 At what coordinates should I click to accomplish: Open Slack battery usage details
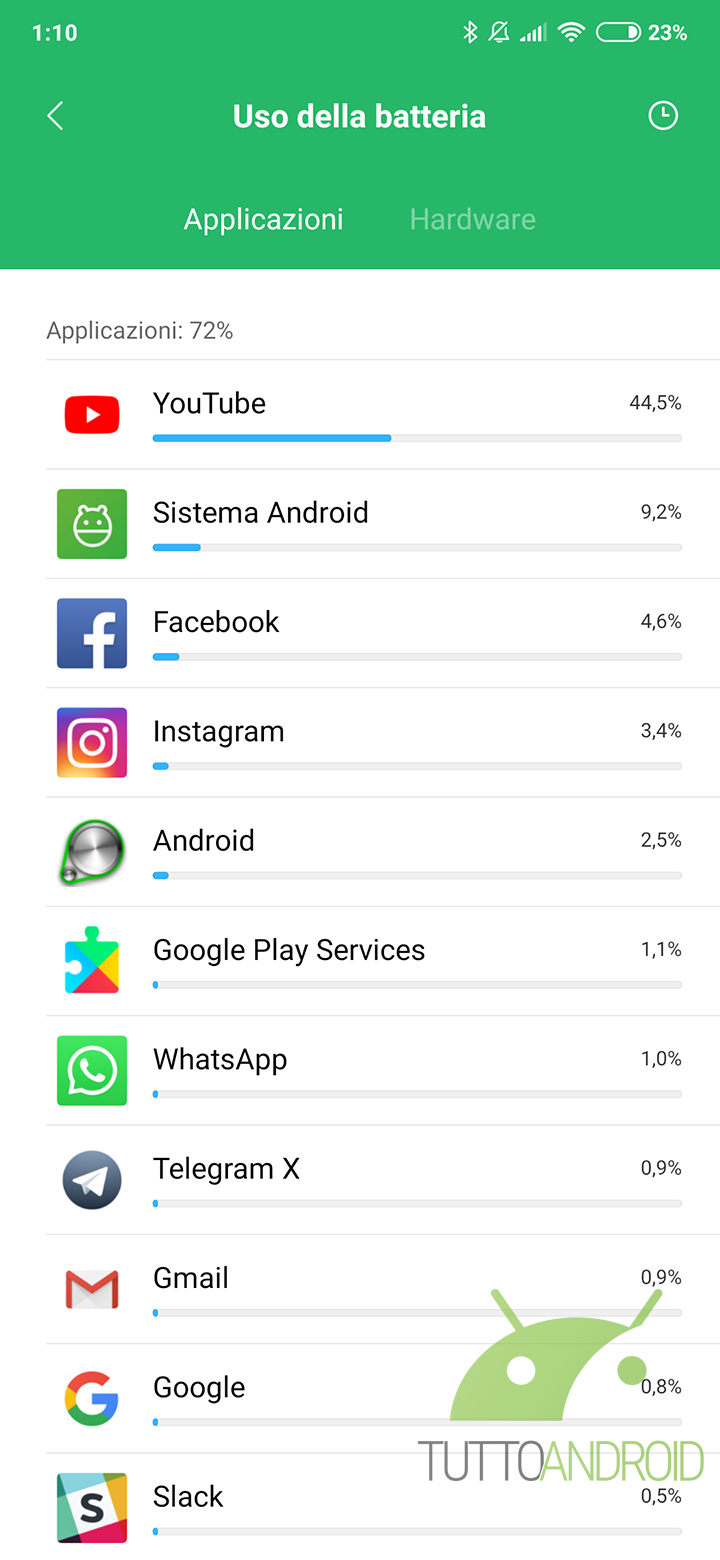(x=380, y=1506)
